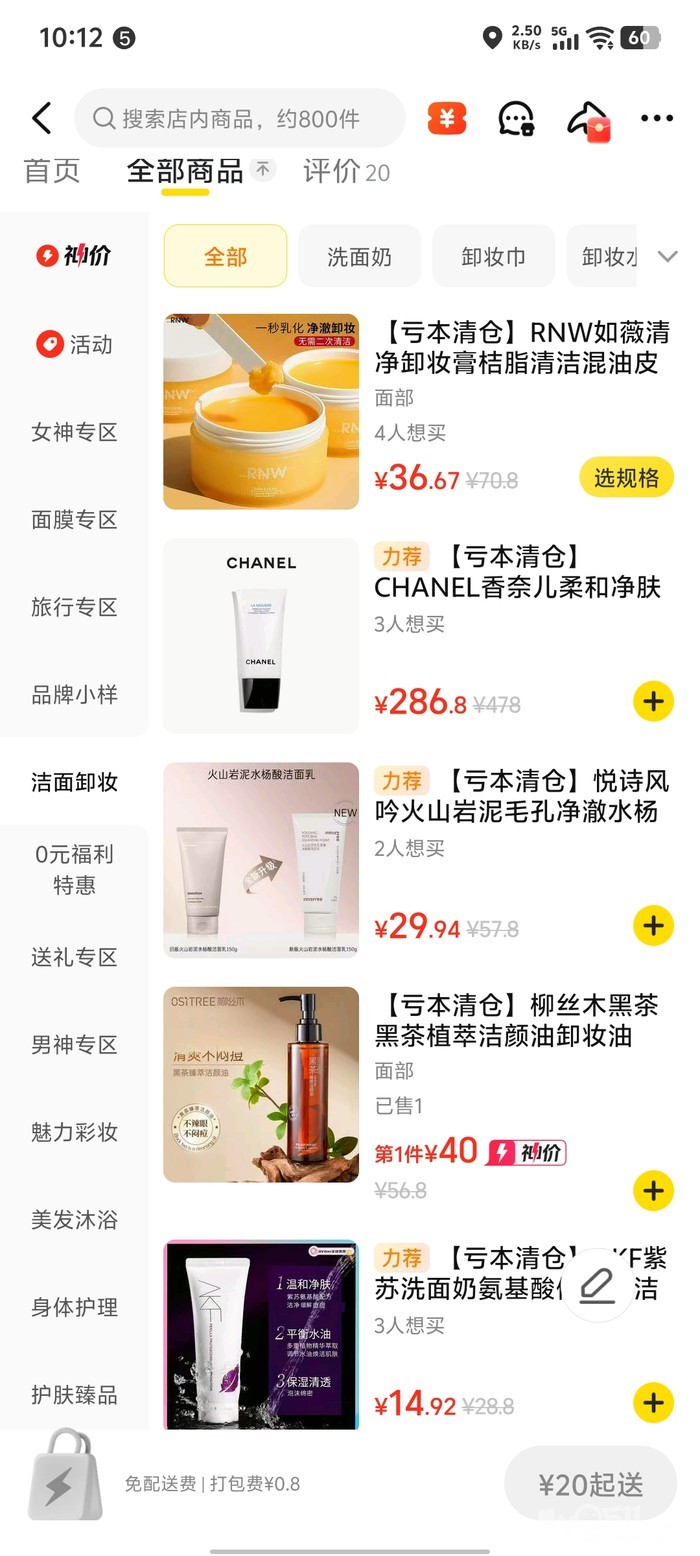Add the 悦诗风吟 cleanser to cart

pyautogui.click(x=653, y=926)
